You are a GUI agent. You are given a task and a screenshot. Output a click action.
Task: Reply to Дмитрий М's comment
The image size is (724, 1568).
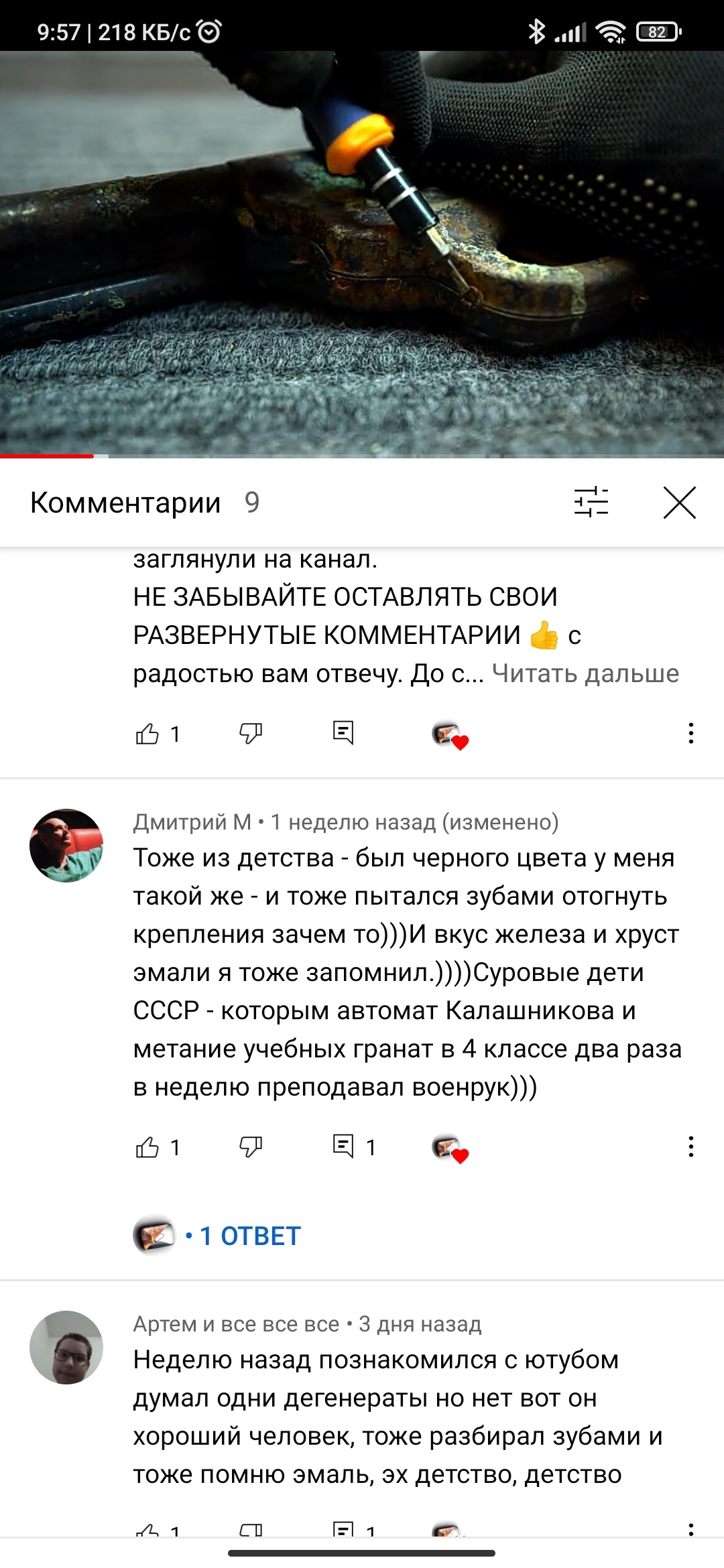(x=343, y=1146)
